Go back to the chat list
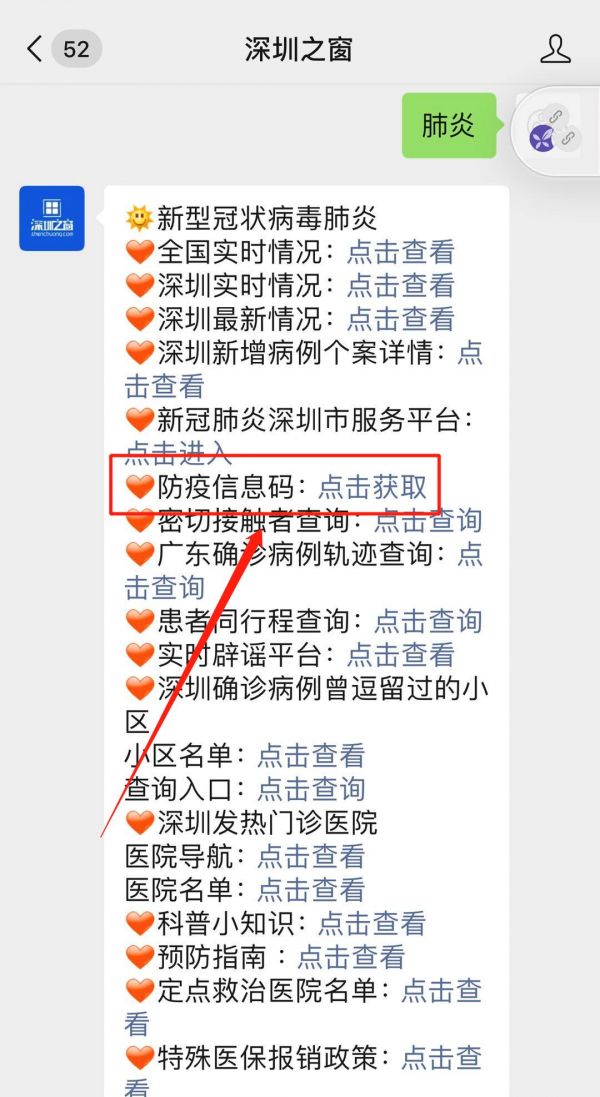 pos(35,49)
